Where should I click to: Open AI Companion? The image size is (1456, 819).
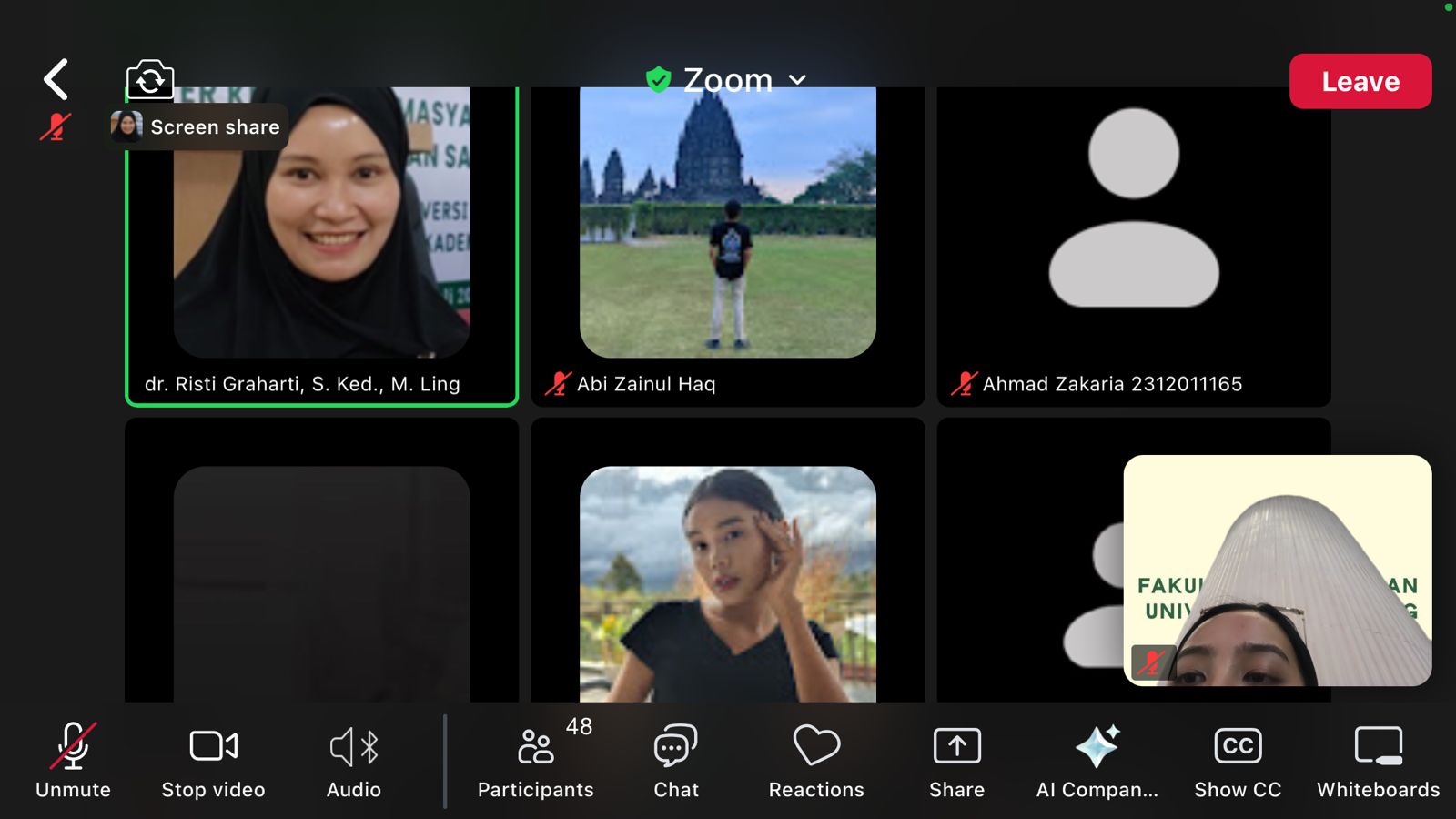pyautogui.click(x=1097, y=761)
